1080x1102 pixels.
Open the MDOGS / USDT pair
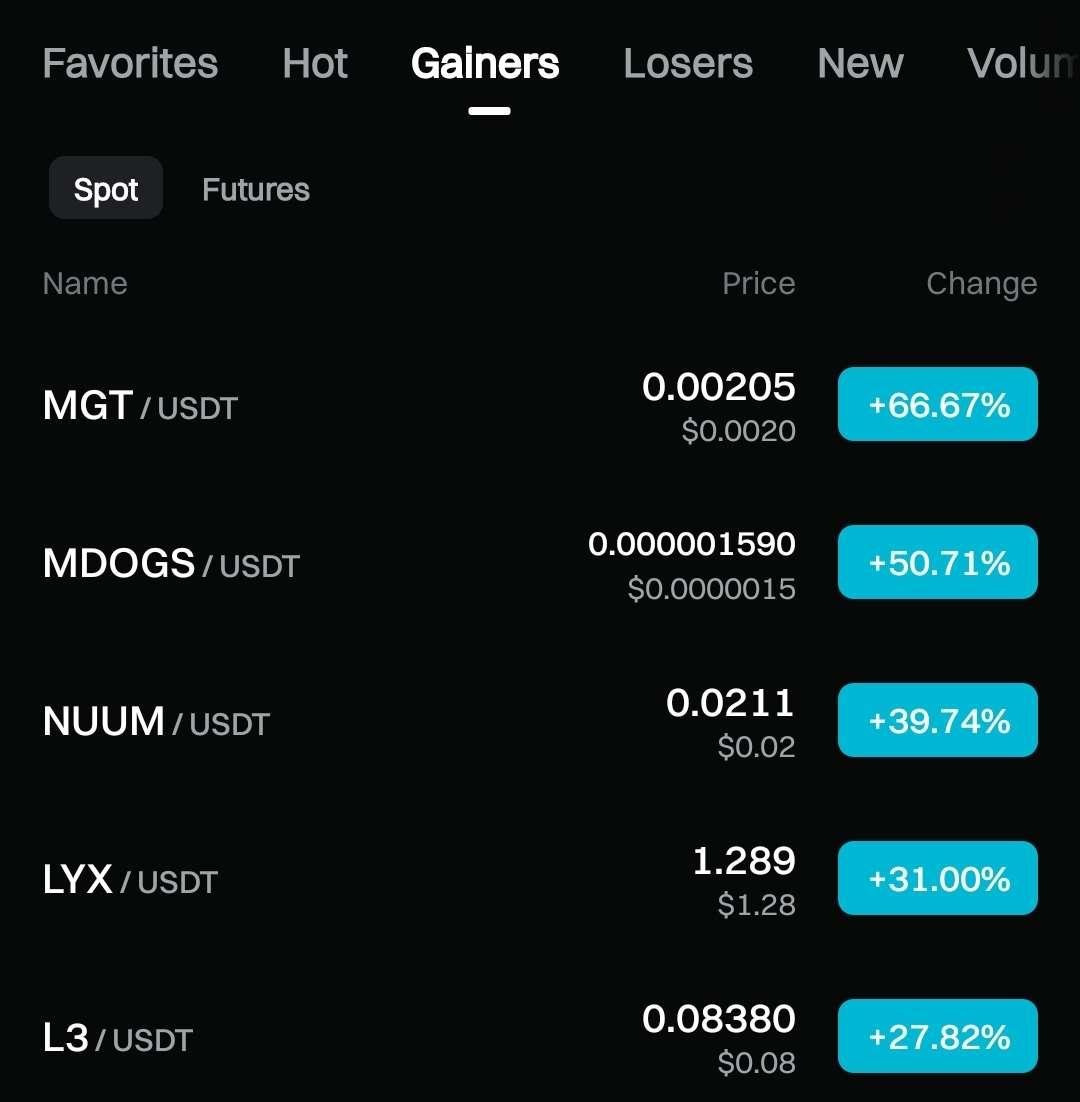tap(171, 564)
